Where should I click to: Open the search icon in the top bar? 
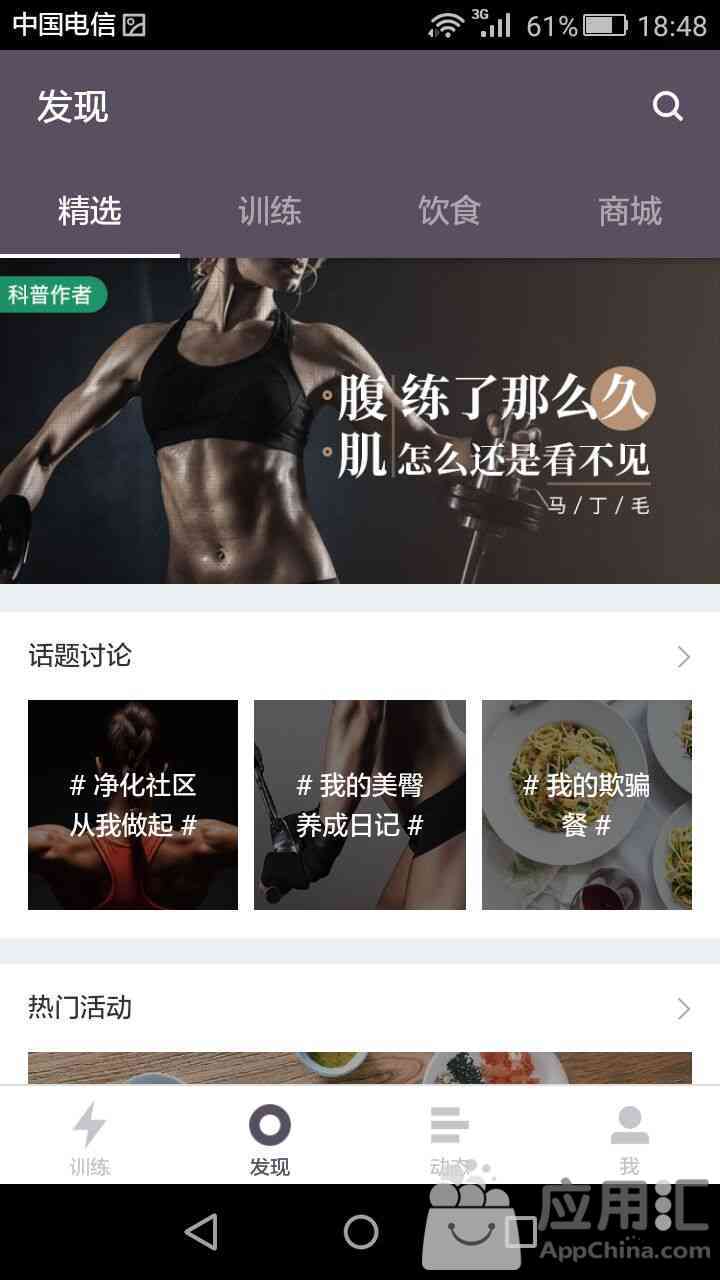(x=667, y=106)
